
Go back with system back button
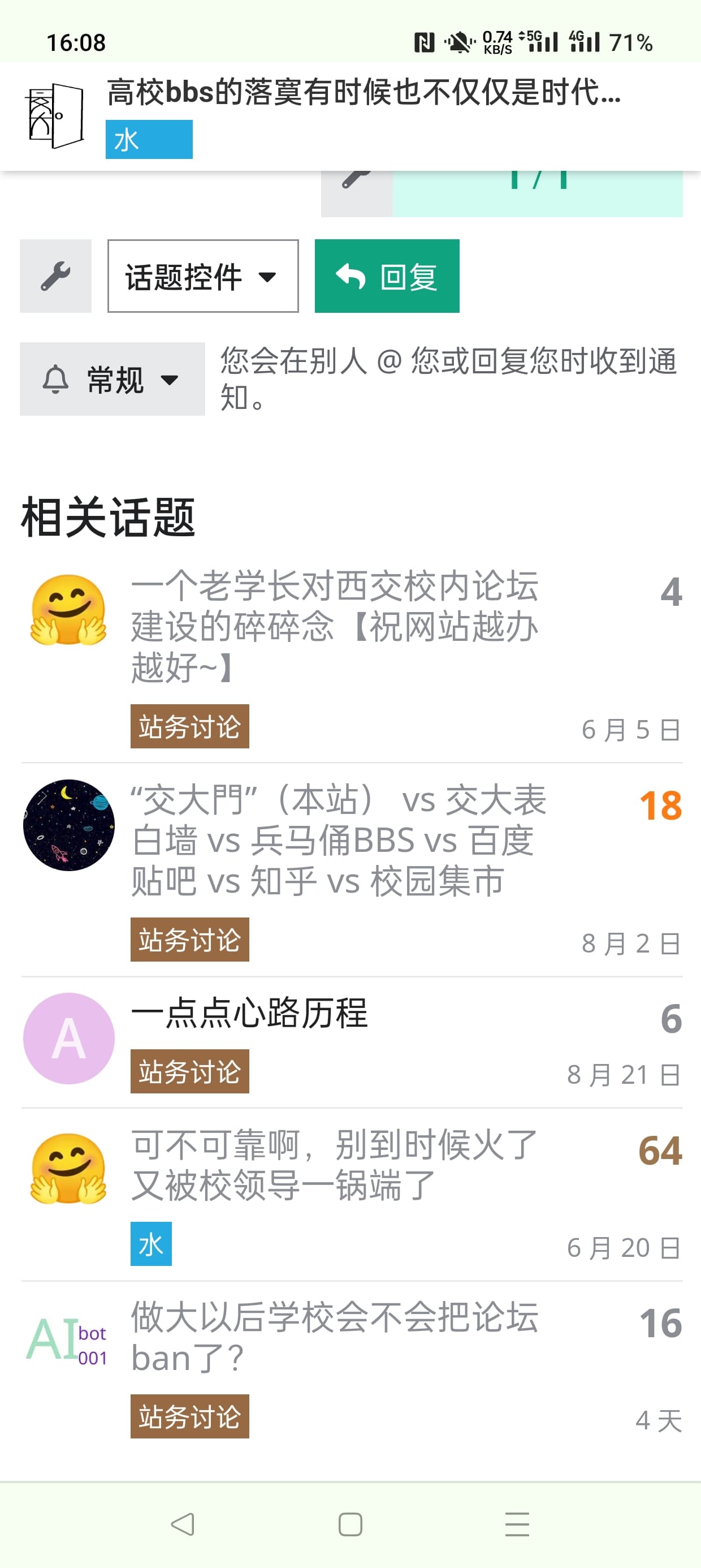coord(183,1524)
